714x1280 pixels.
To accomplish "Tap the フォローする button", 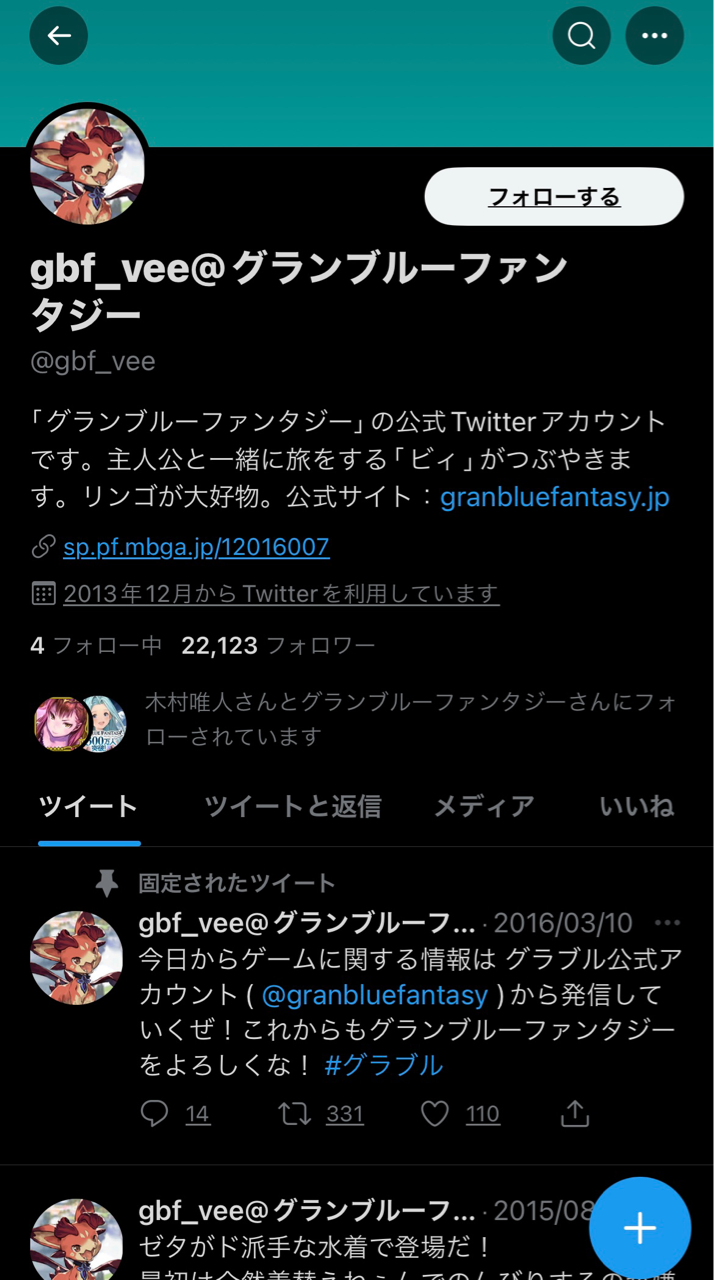I will [x=554, y=197].
